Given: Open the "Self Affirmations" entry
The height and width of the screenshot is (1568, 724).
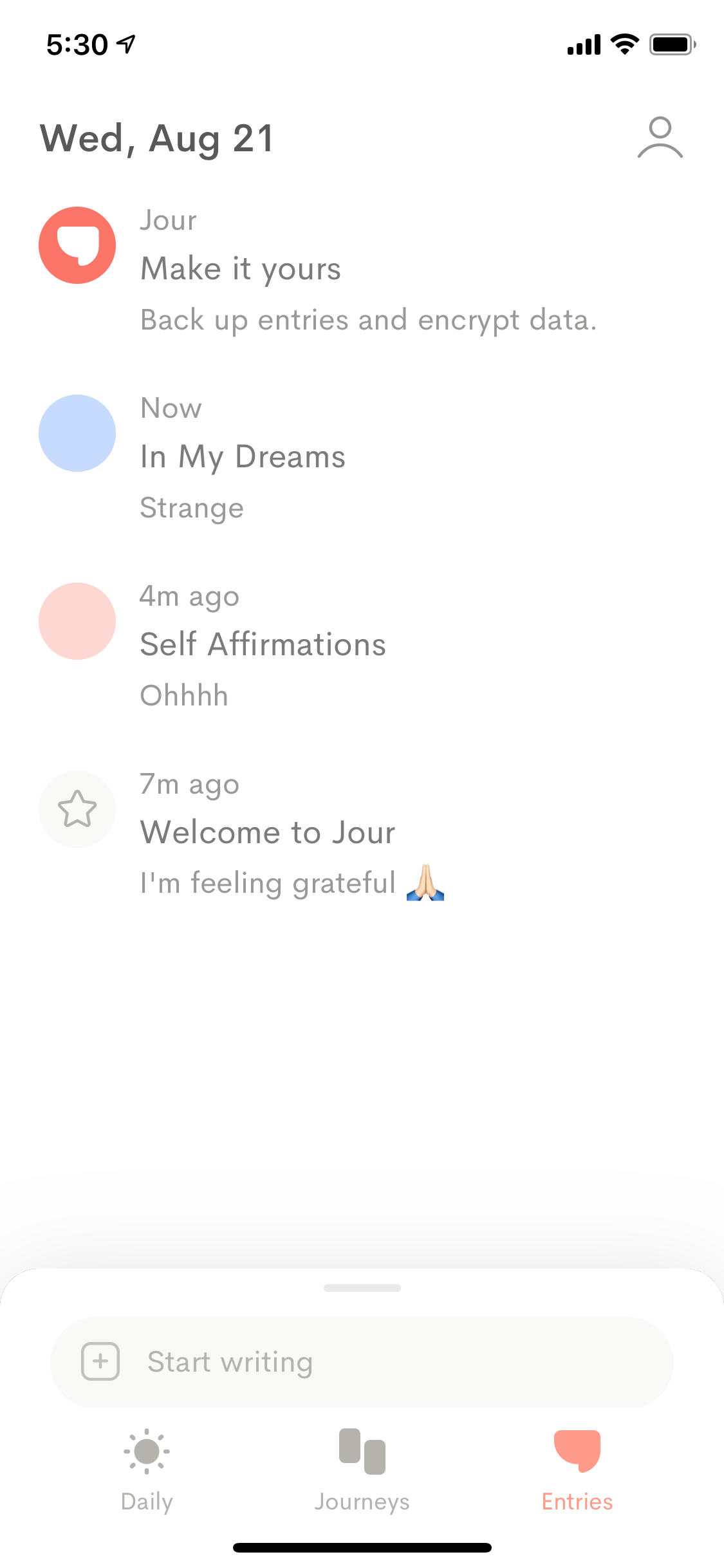Looking at the screenshot, I should (362, 646).
